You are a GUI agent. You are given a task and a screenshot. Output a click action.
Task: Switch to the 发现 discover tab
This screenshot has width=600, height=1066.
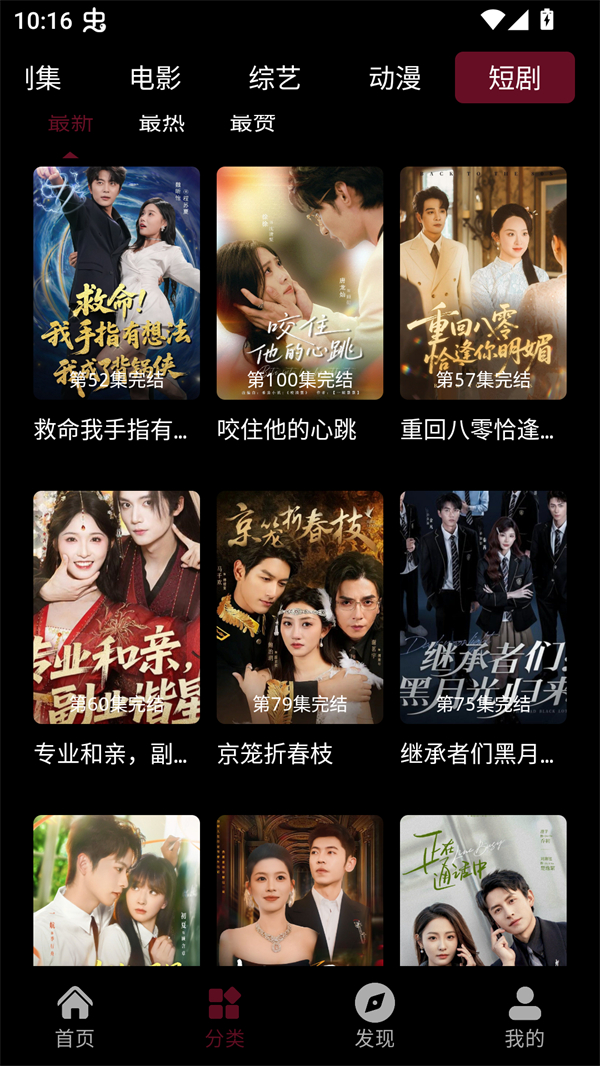click(x=375, y=1016)
